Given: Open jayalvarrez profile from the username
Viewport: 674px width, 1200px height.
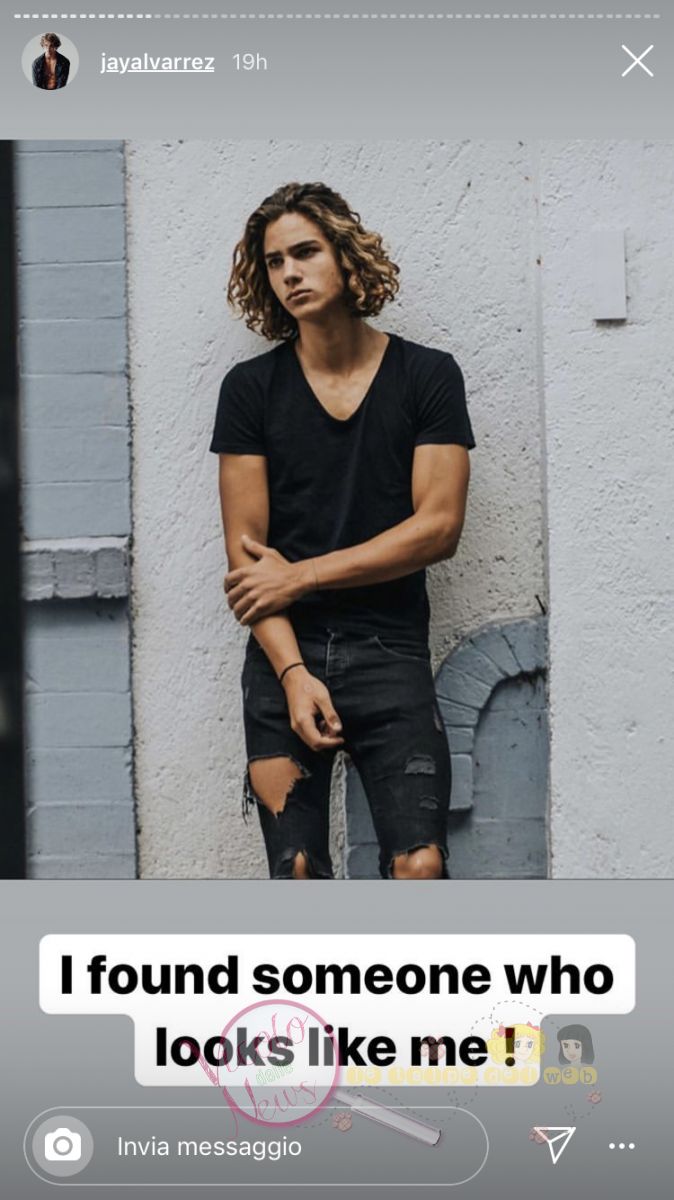Looking at the screenshot, I should pyautogui.click(x=157, y=62).
